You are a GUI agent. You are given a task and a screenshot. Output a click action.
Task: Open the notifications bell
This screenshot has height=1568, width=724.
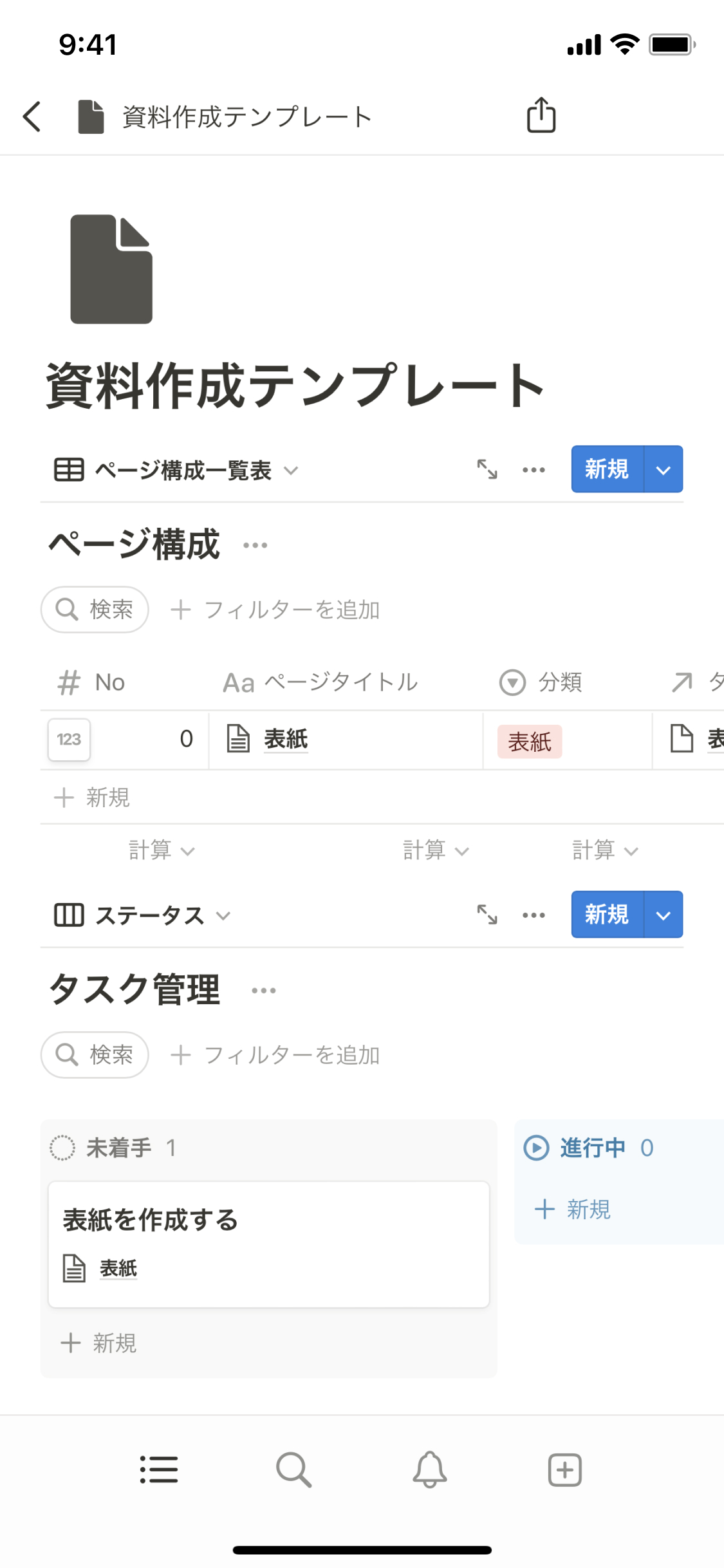(x=429, y=1470)
